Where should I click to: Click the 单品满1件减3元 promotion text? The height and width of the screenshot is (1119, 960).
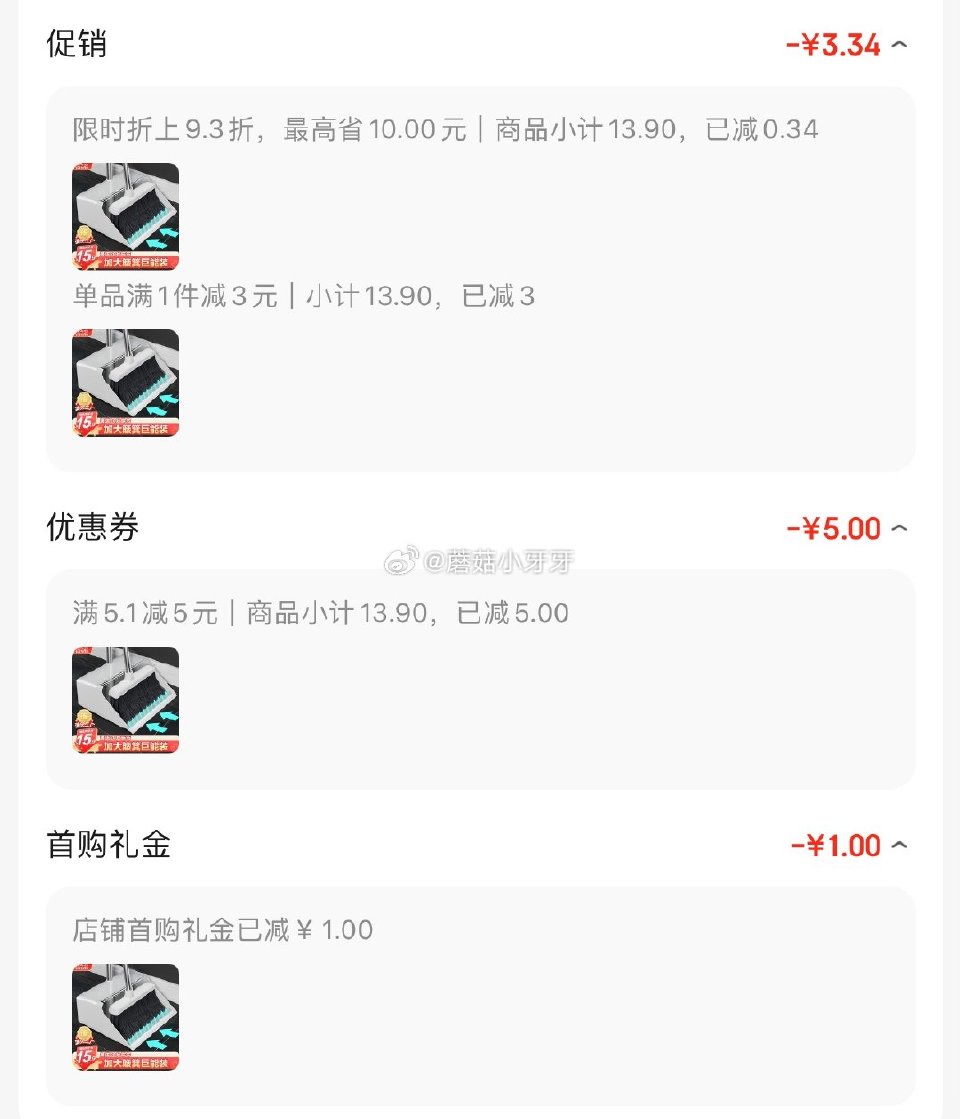tap(180, 296)
